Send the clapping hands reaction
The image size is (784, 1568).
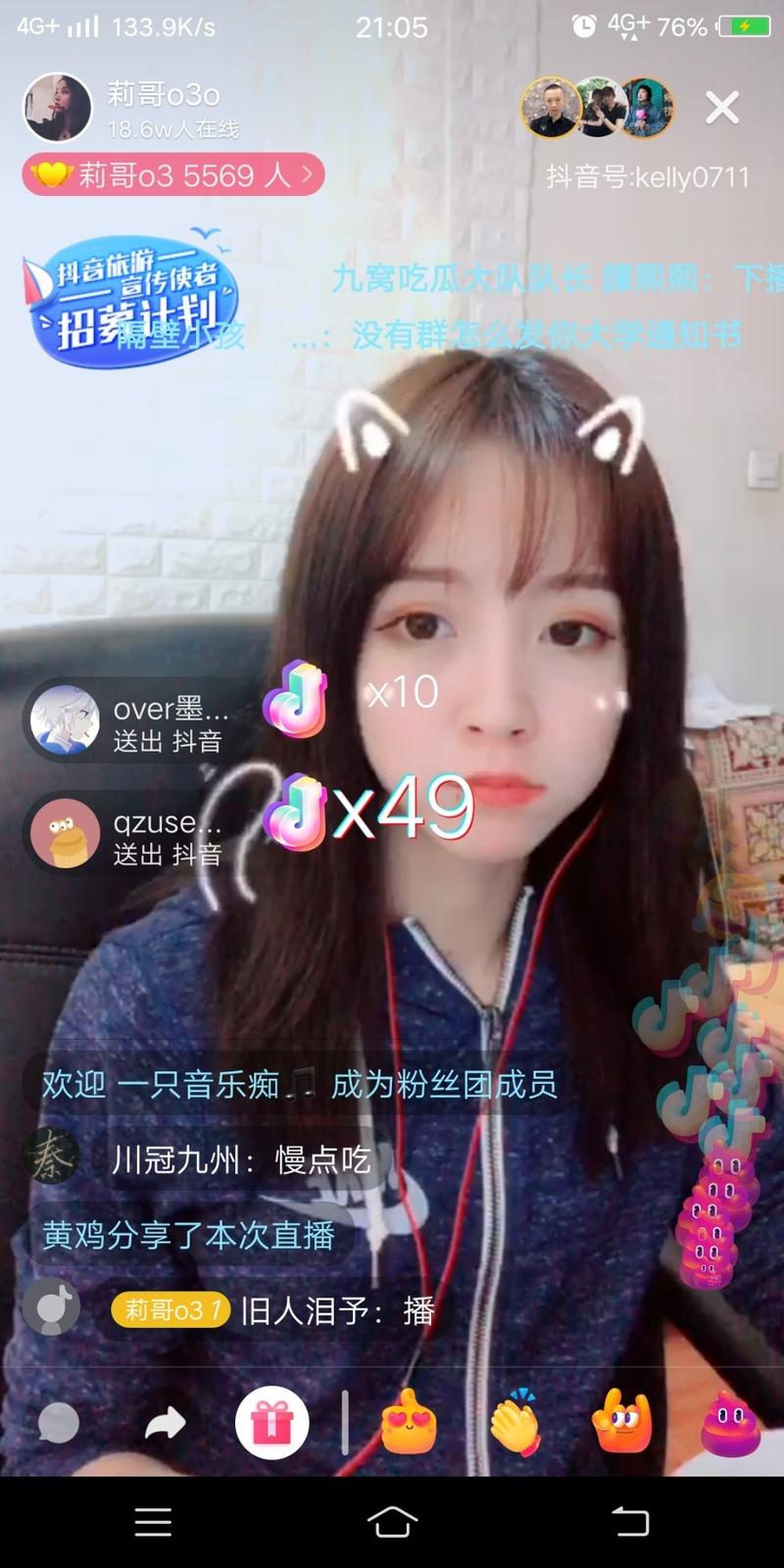click(x=515, y=1423)
